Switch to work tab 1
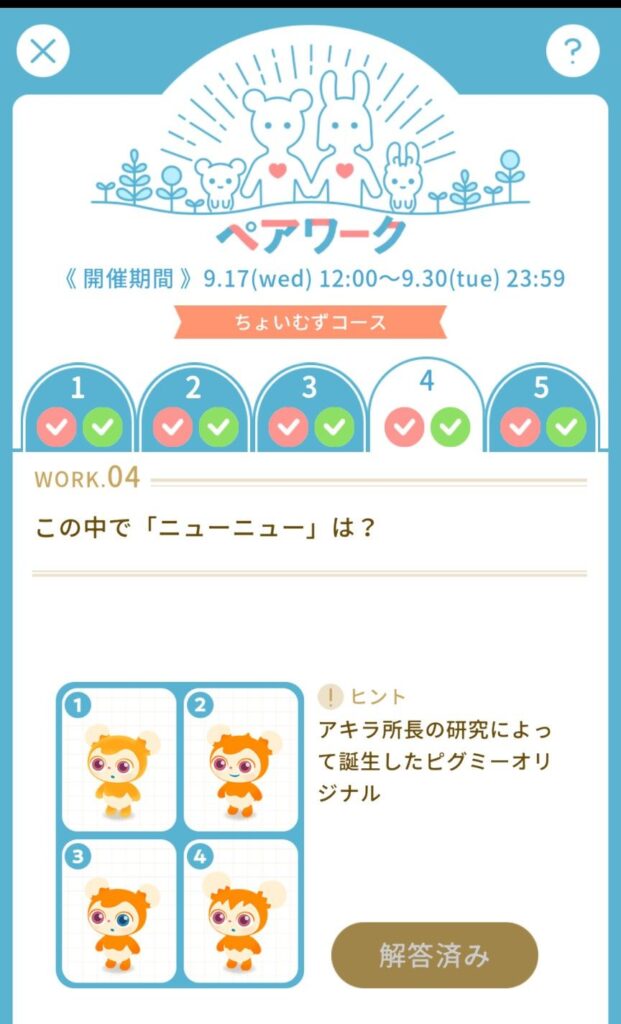This screenshot has height=1024, width=621. [x=79, y=409]
